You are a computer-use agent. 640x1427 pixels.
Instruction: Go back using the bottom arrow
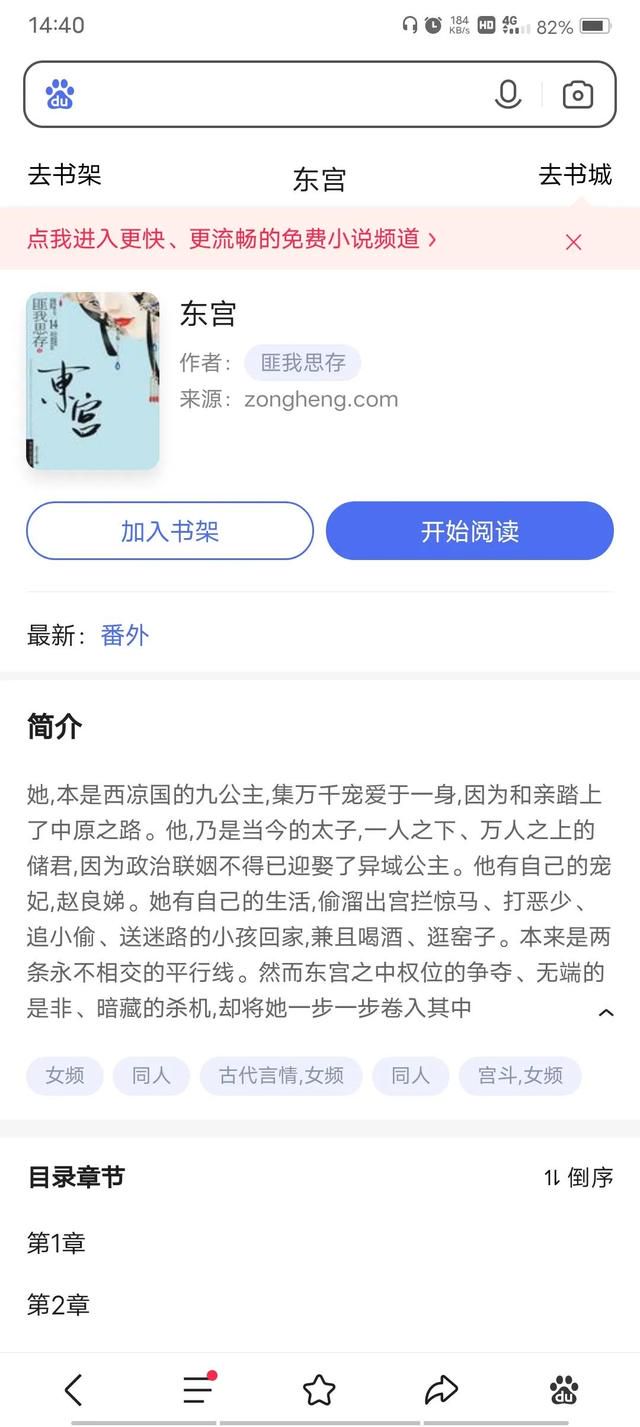[x=73, y=1389]
